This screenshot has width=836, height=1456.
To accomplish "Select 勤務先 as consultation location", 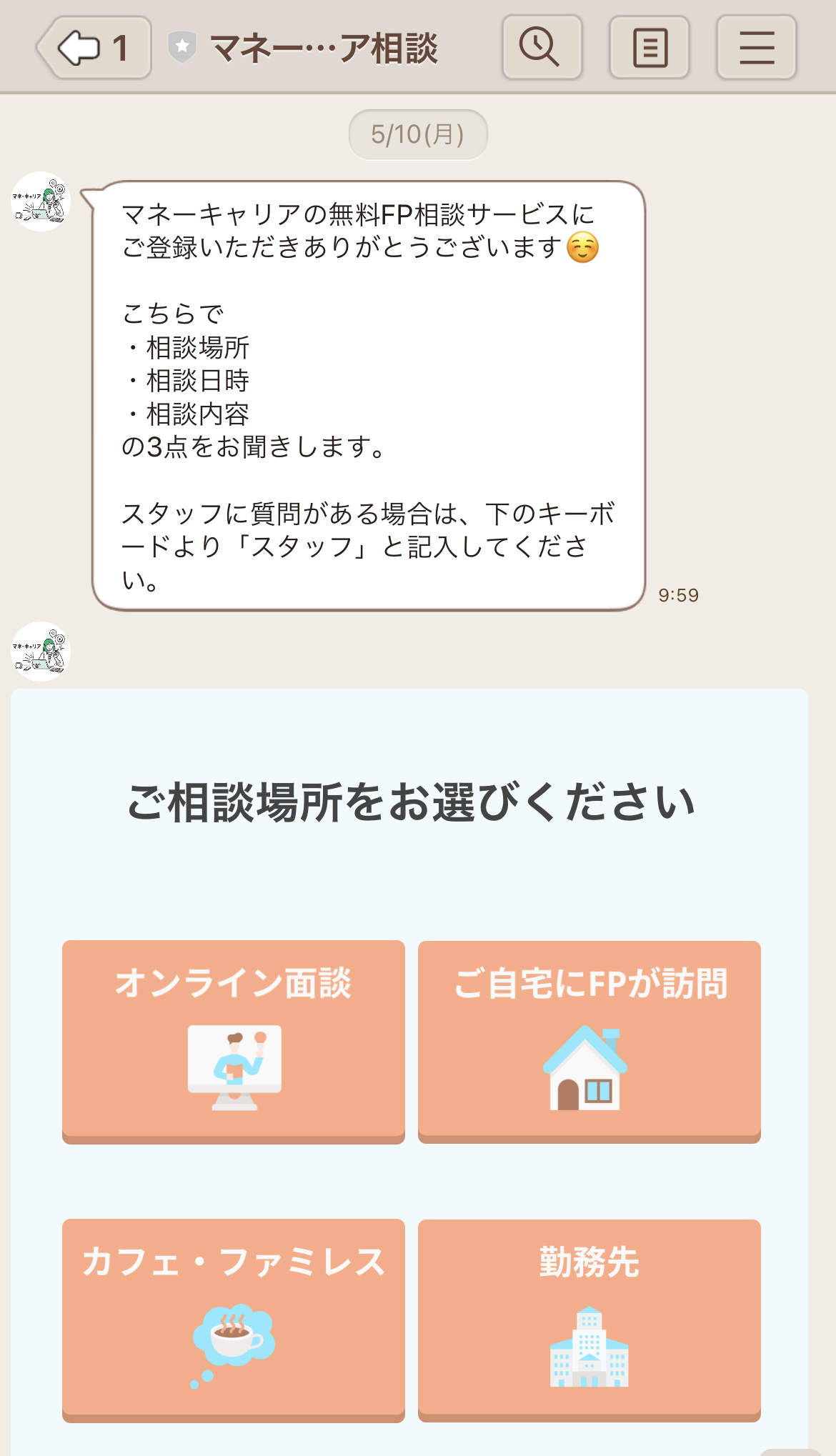I will 589,1320.
